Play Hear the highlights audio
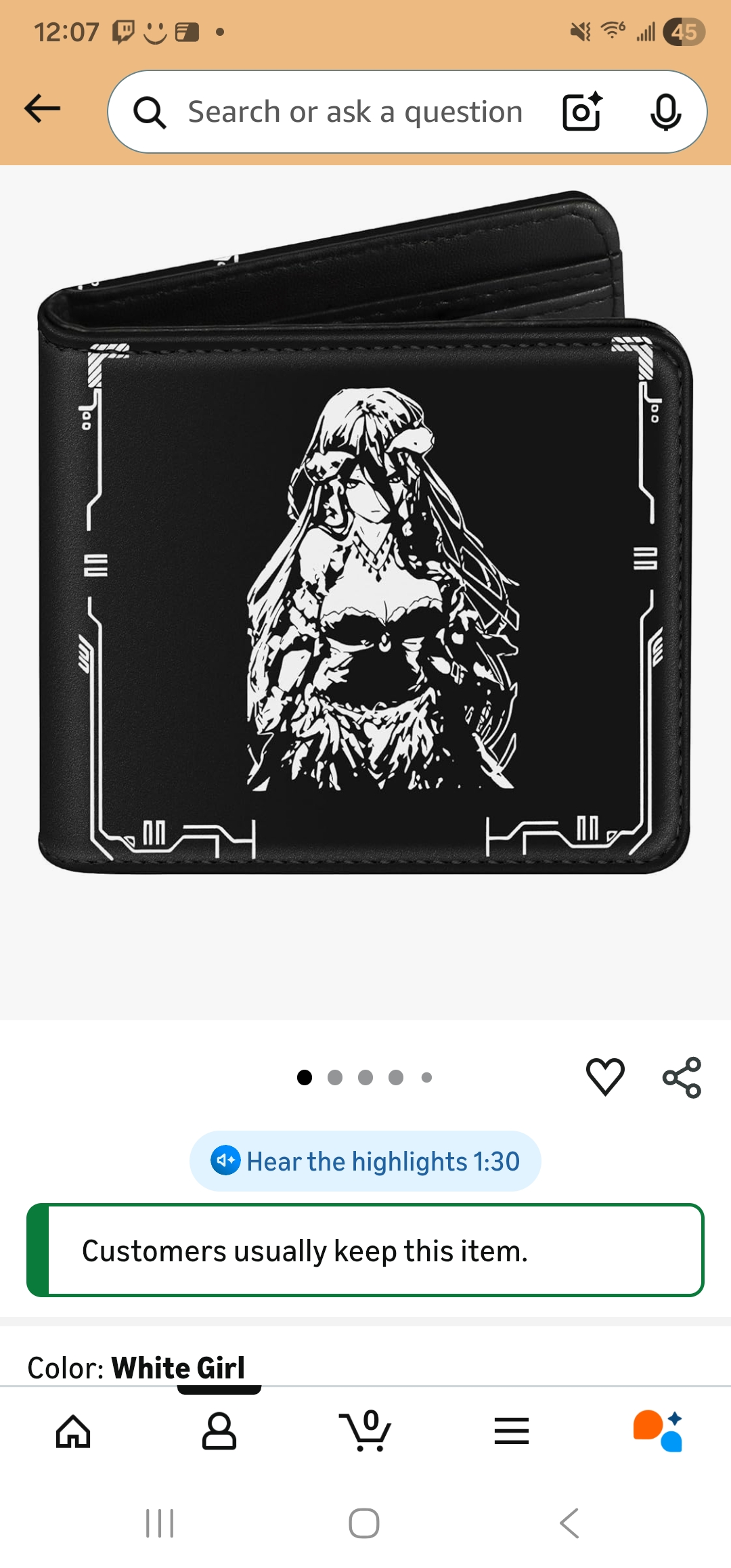The width and height of the screenshot is (731, 1568). point(365,1161)
